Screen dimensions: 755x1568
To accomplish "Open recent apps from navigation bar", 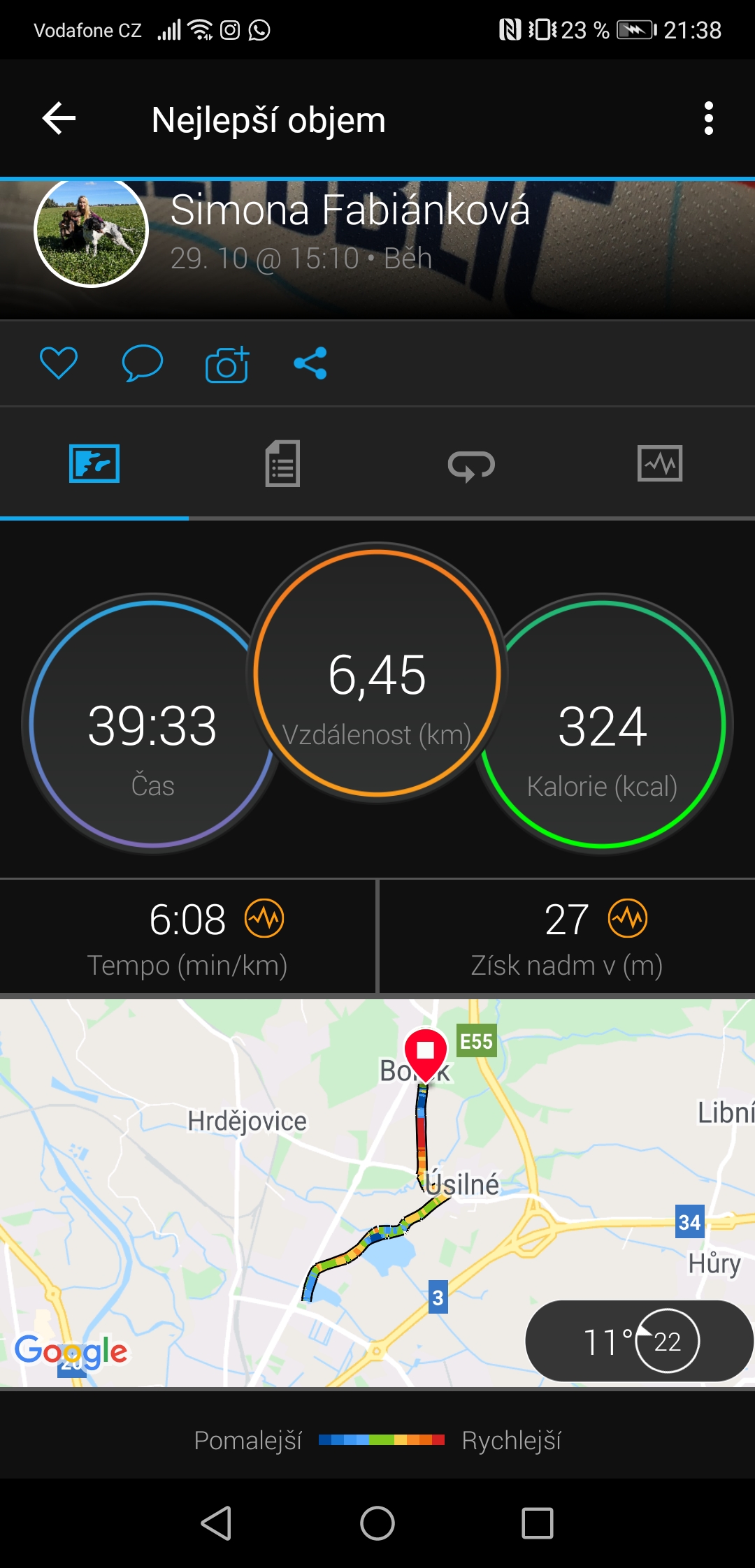I will 538,1523.
